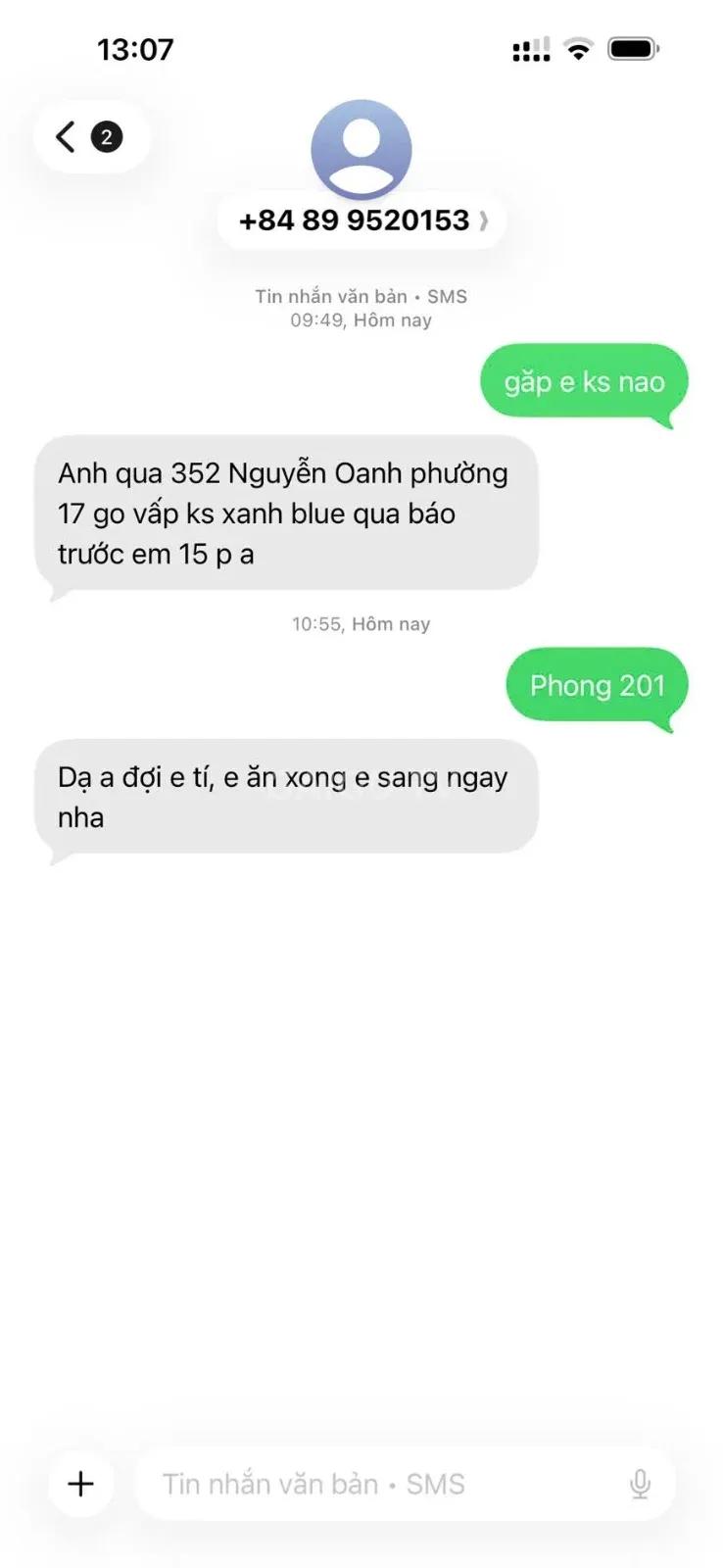
Task: Tap the contact avatar at the top
Action: [361, 150]
